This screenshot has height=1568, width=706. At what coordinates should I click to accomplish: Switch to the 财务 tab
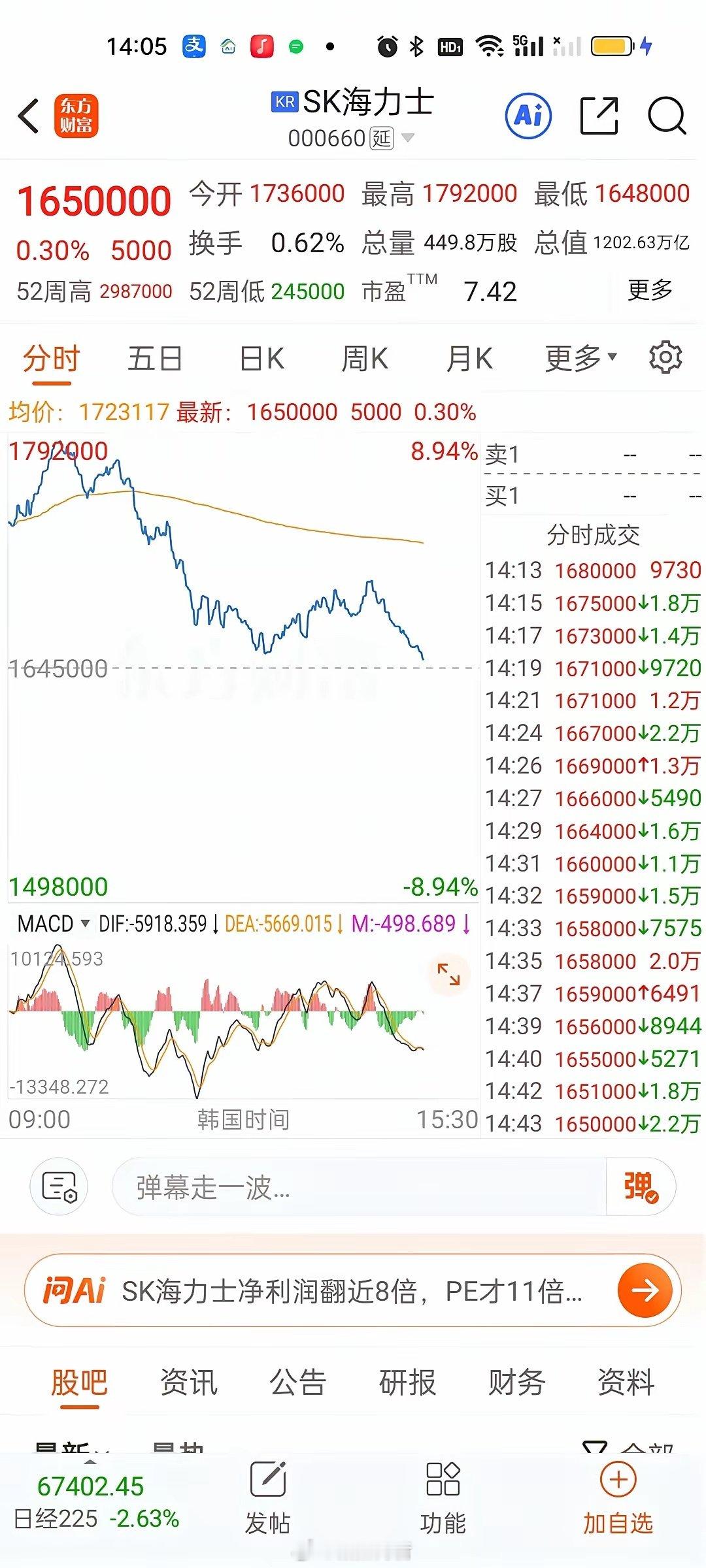[x=516, y=1383]
